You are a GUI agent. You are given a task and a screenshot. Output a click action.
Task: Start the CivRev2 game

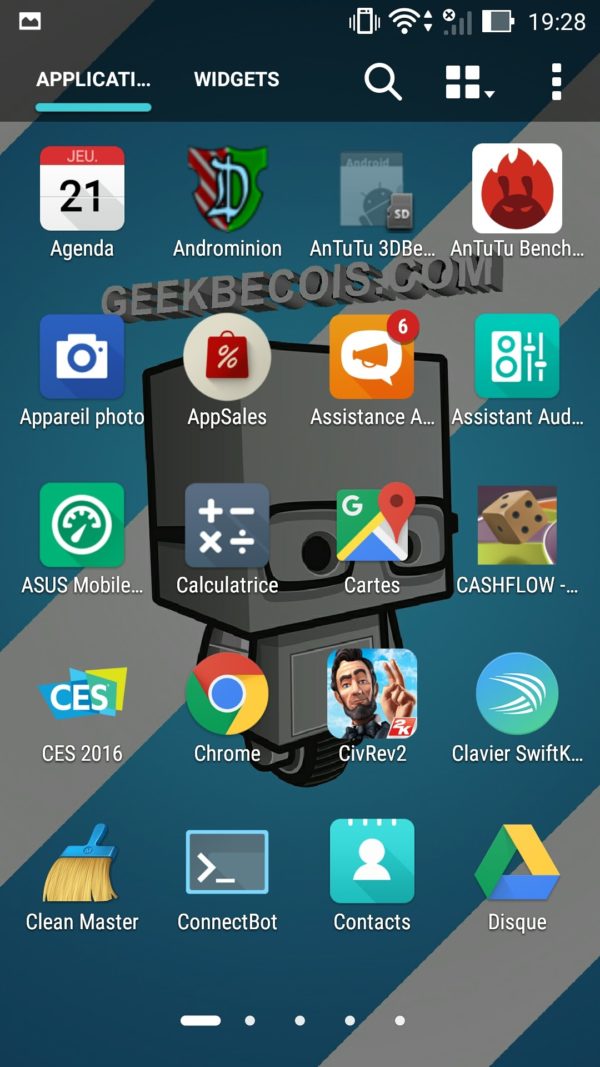(x=372, y=693)
